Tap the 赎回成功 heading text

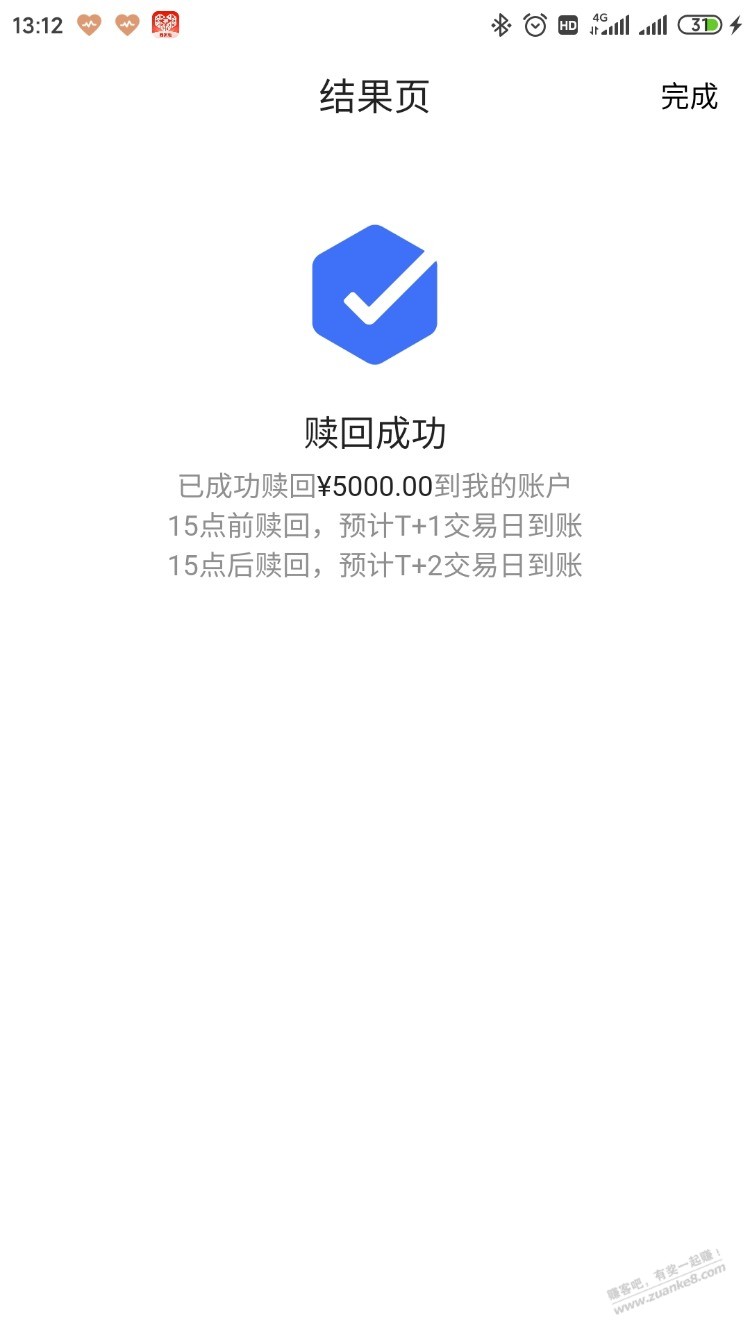coord(375,434)
